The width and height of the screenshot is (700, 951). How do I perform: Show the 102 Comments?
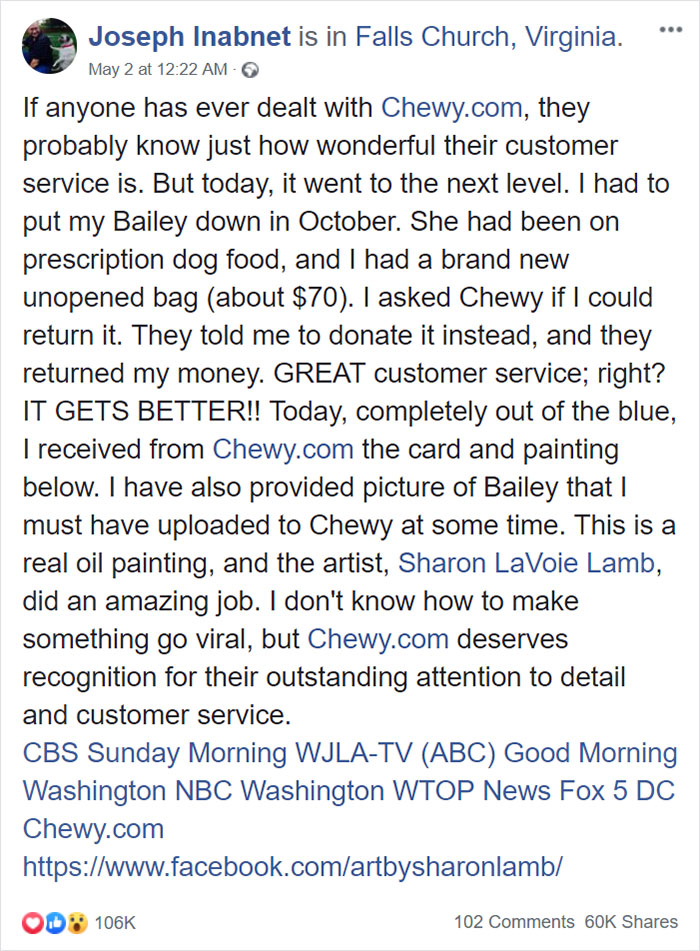click(514, 921)
